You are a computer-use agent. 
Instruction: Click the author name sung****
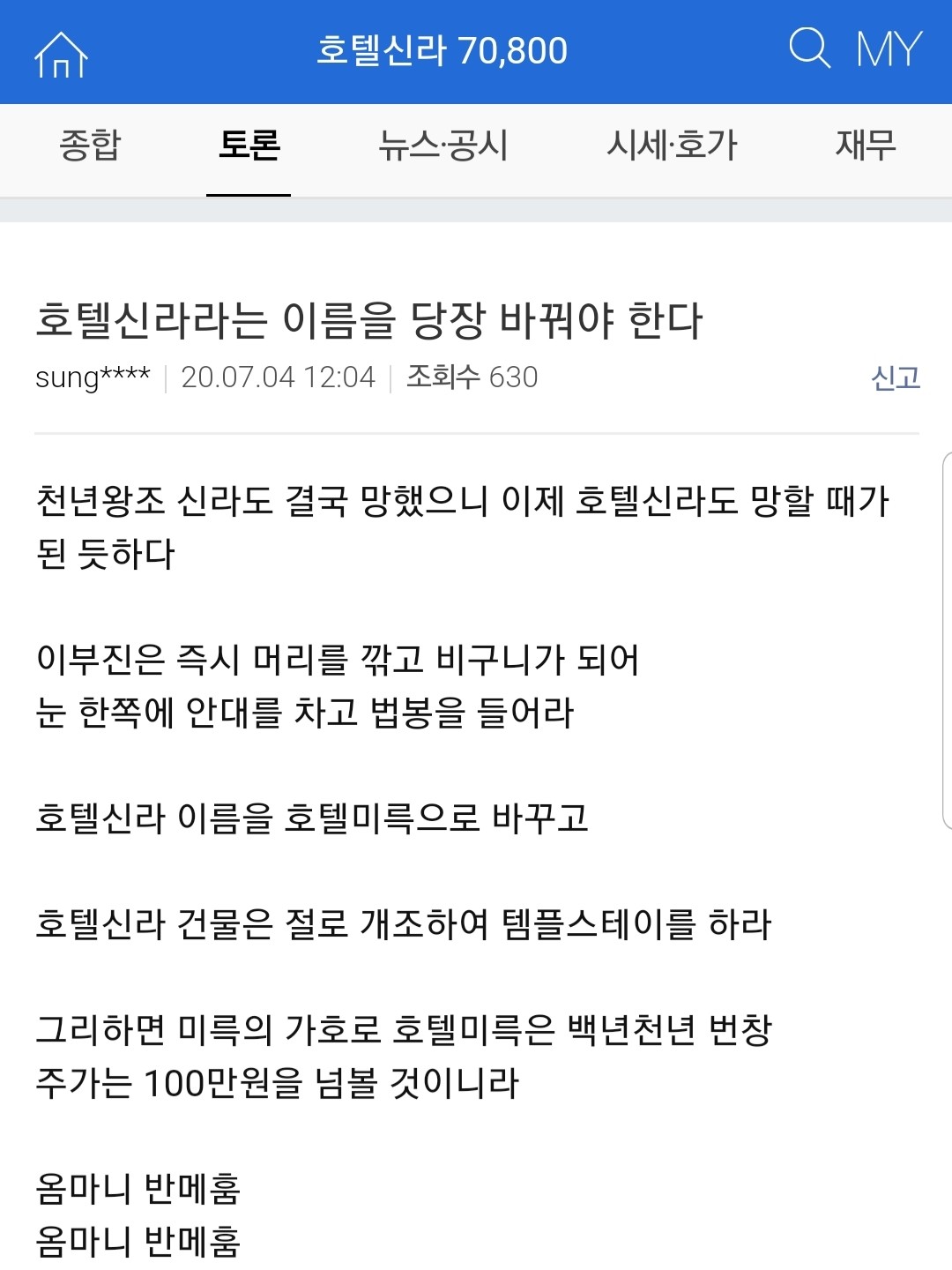pyautogui.click(x=91, y=377)
